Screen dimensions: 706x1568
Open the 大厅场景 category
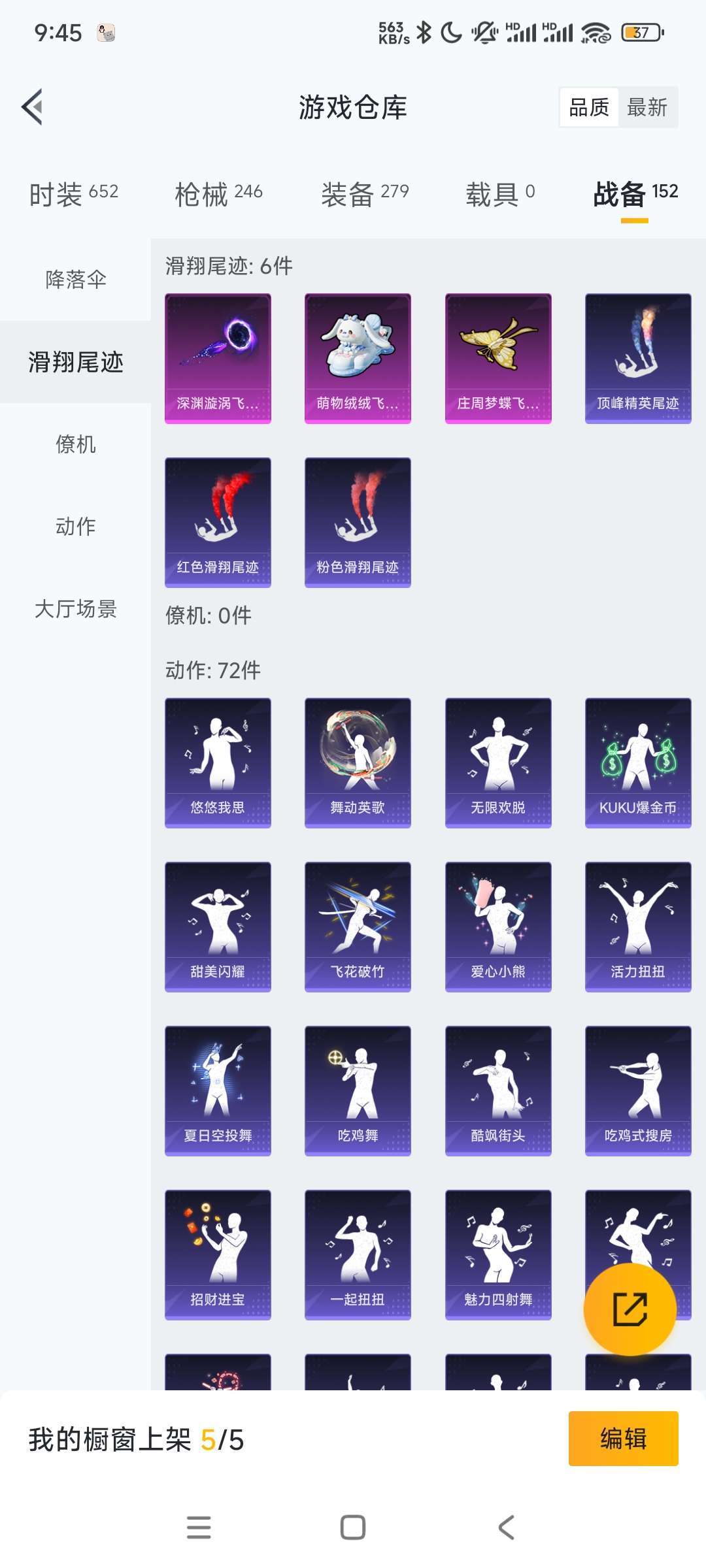75,609
